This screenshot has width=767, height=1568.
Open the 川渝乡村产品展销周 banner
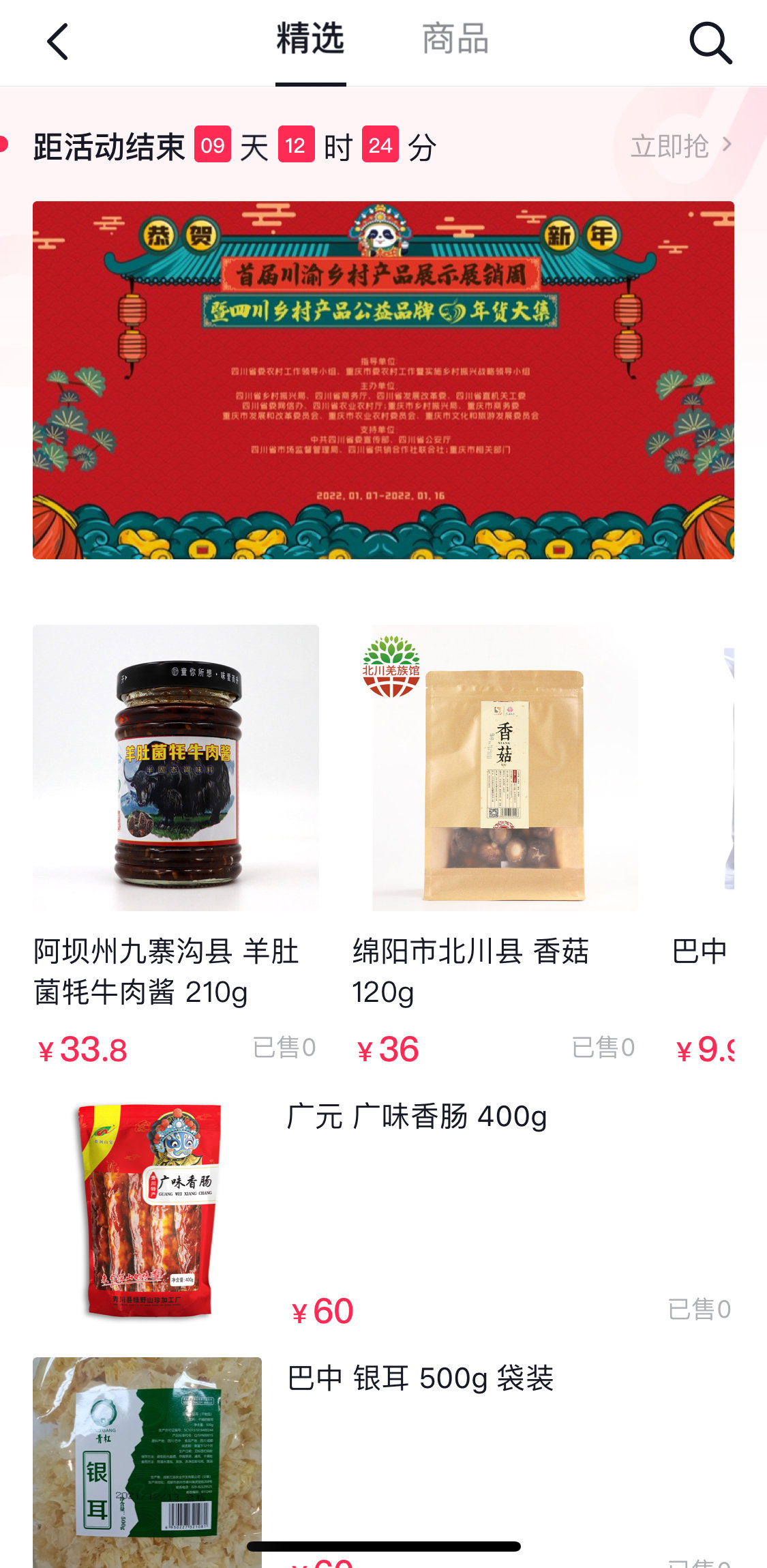pyautogui.click(x=383, y=380)
